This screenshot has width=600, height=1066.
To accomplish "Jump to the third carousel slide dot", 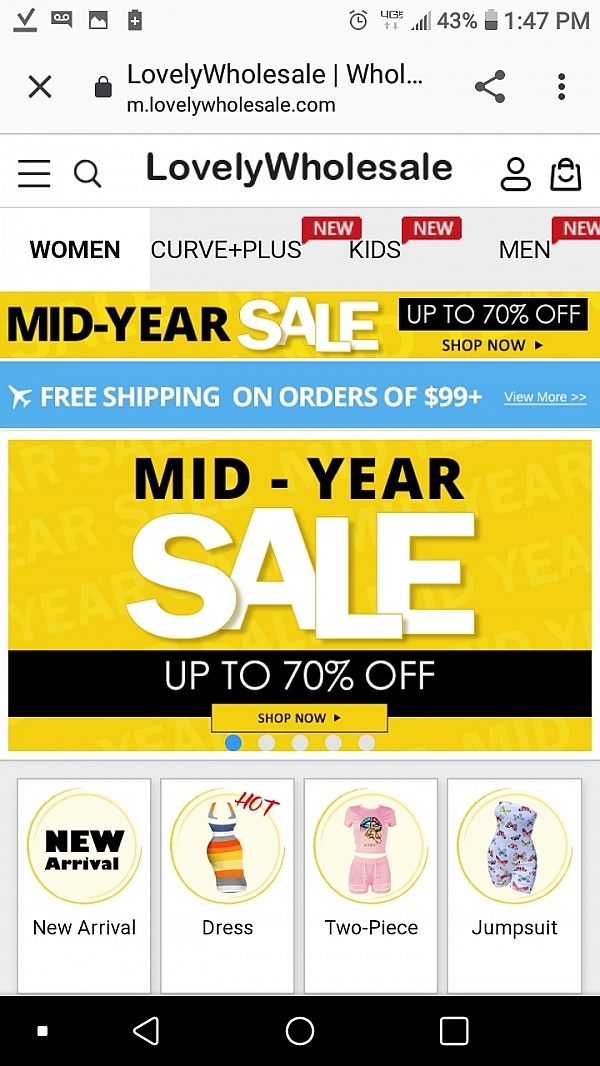I will click(300, 743).
